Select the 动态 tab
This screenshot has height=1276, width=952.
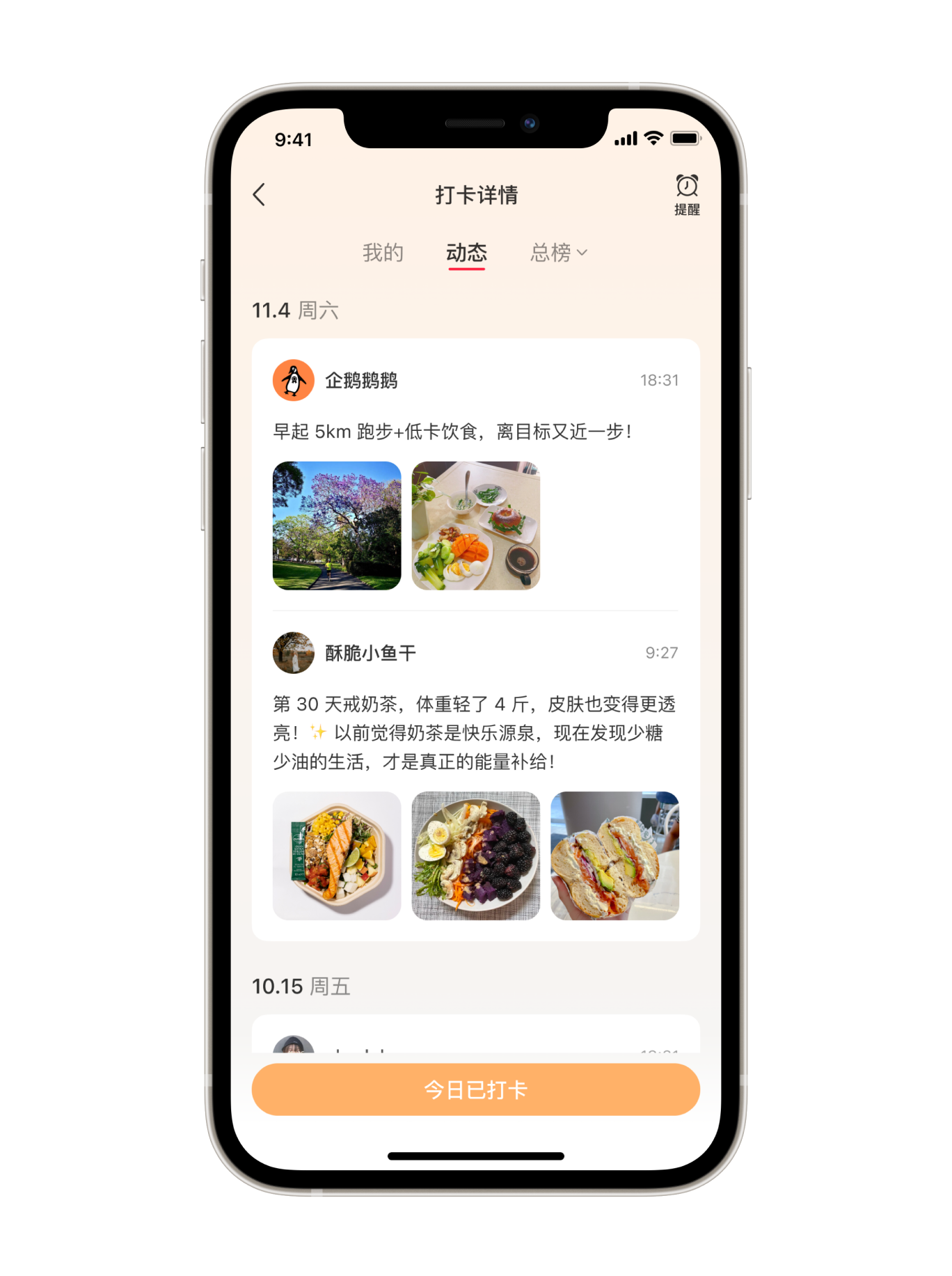click(466, 253)
